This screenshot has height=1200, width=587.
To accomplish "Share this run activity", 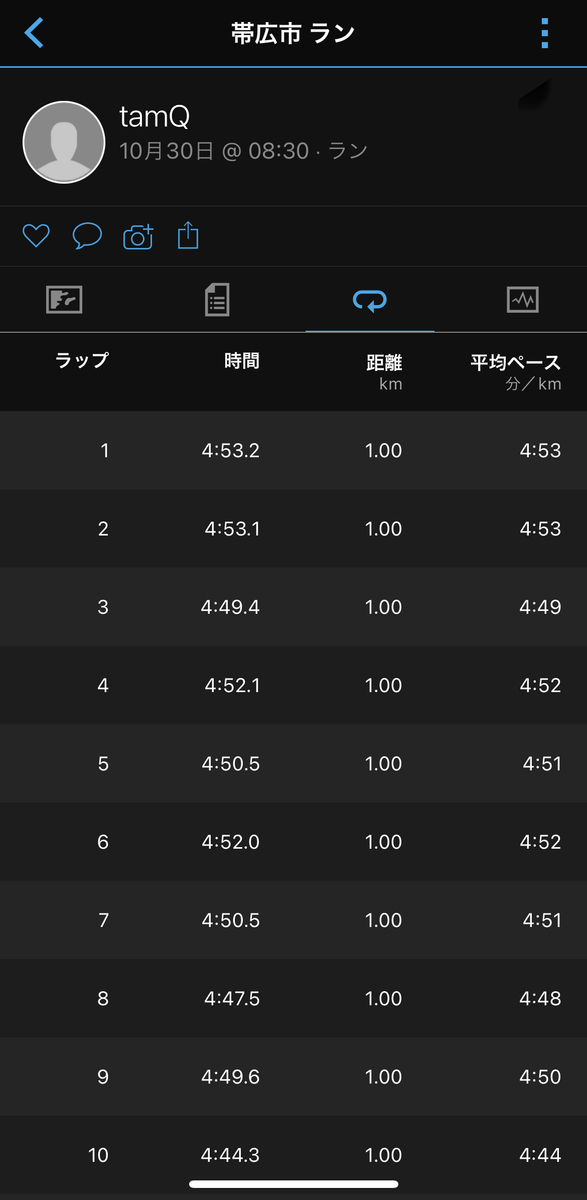I will (x=188, y=236).
